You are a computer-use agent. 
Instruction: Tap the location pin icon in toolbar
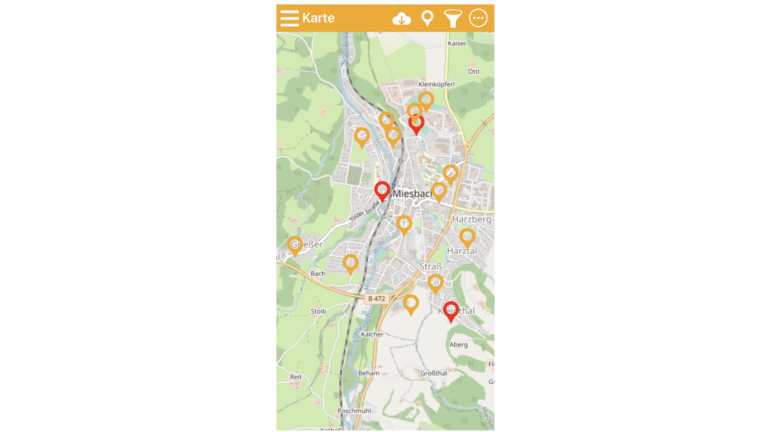[x=427, y=18]
